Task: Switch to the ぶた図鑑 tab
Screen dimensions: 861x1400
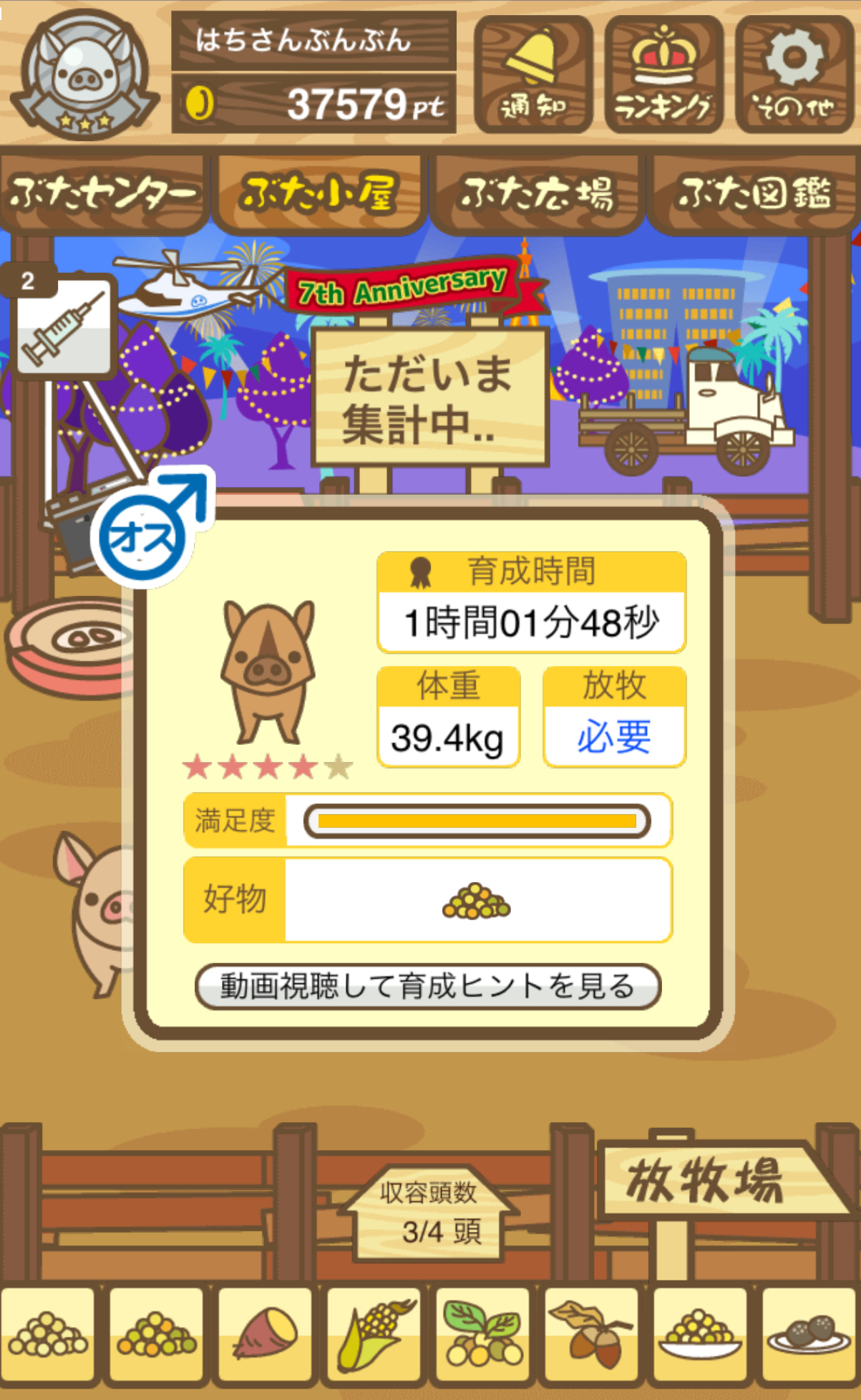Action: (x=754, y=193)
